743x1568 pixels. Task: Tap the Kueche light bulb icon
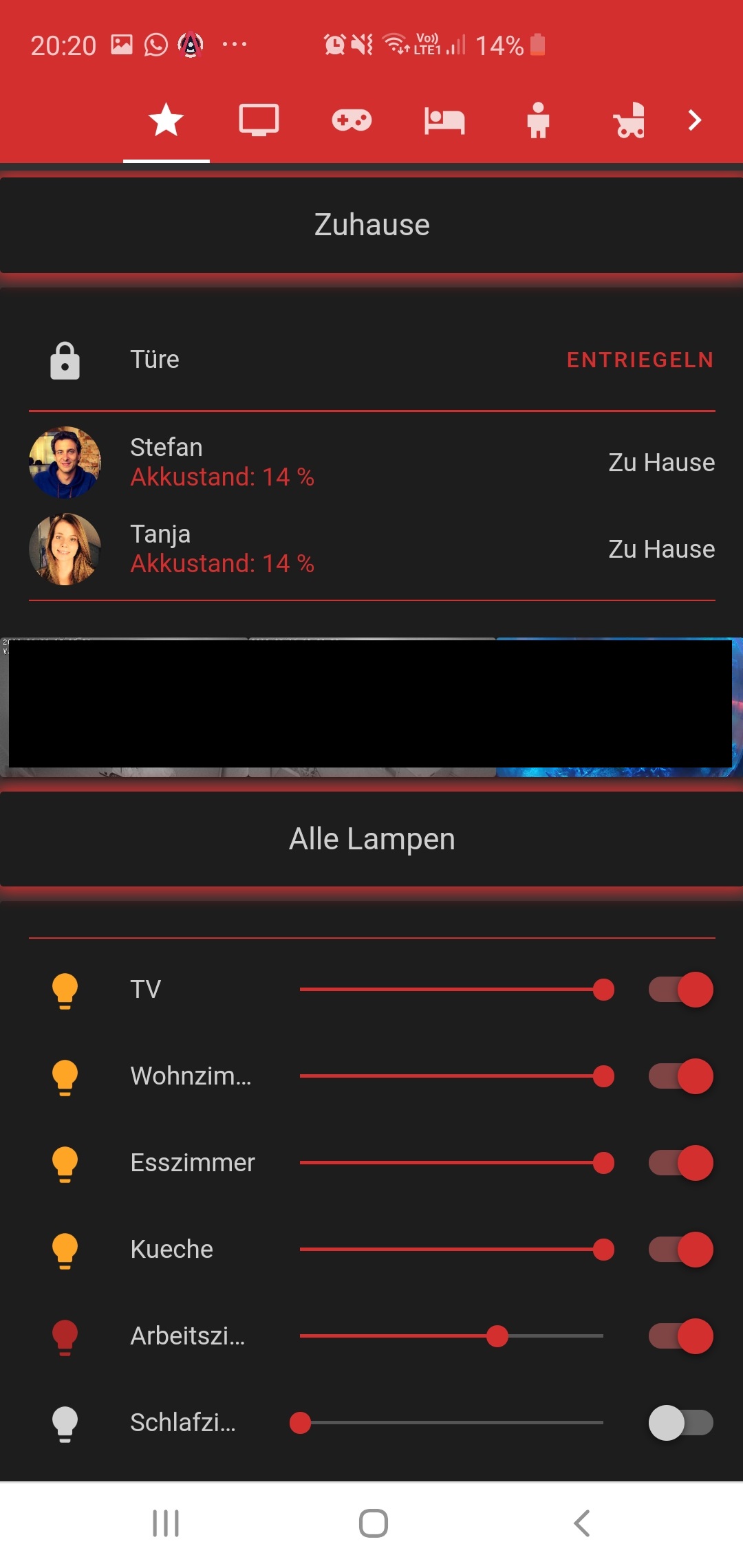pyautogui.click(x=65, y=1249)
